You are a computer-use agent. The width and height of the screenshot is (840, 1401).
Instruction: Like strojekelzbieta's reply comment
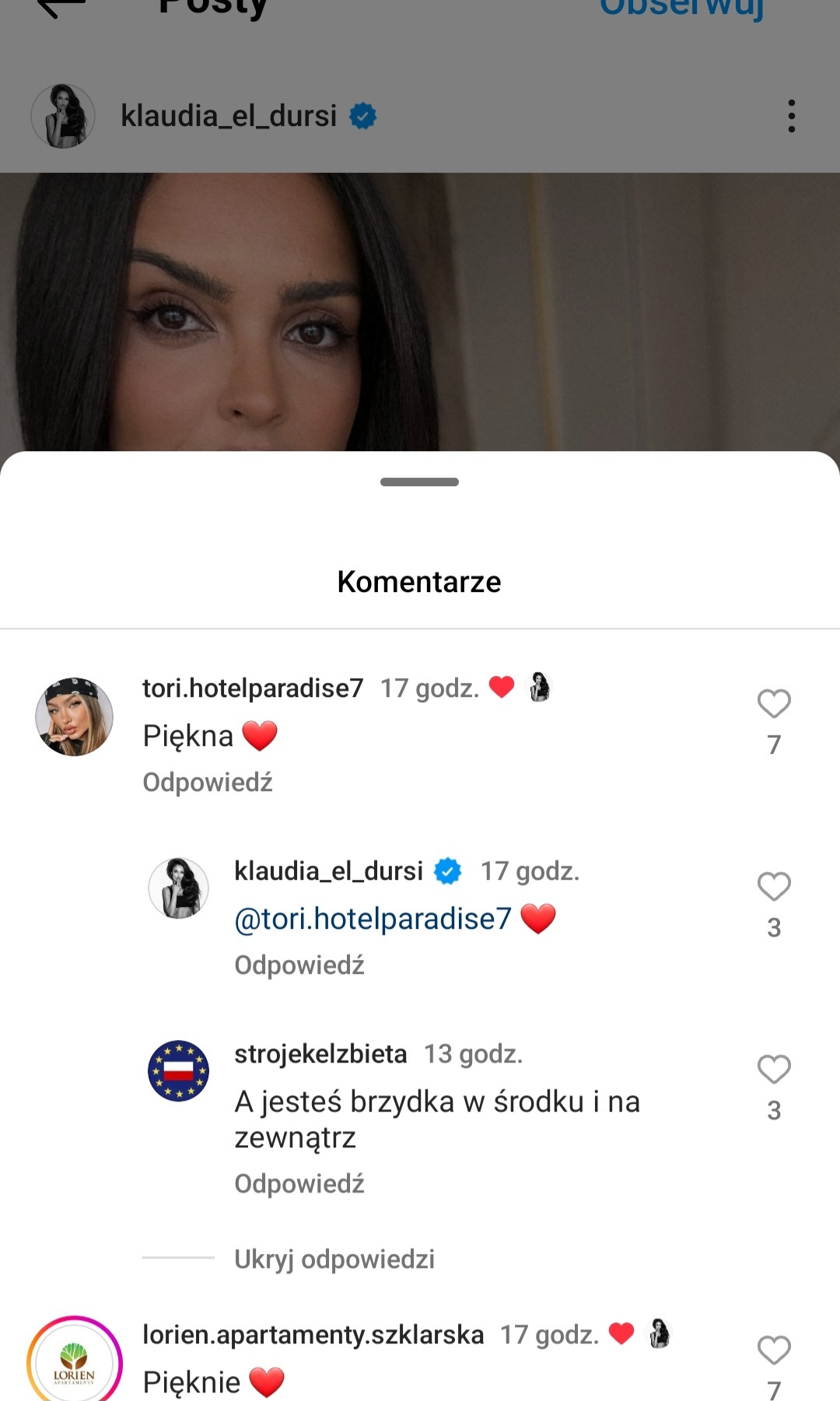tap(774, 1070)
